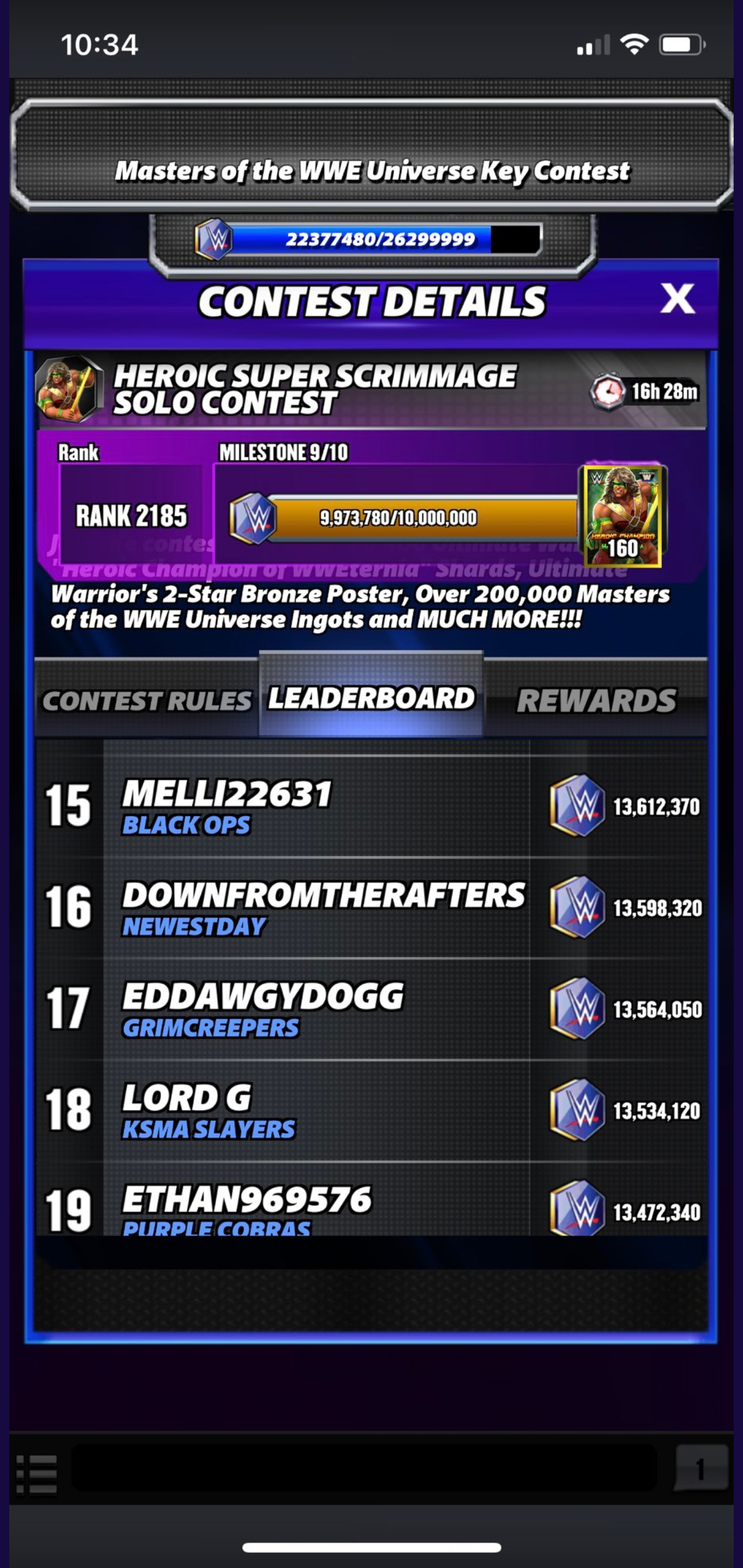Select the Leaderboard tab
The image size is (743, 1568).
371,696
